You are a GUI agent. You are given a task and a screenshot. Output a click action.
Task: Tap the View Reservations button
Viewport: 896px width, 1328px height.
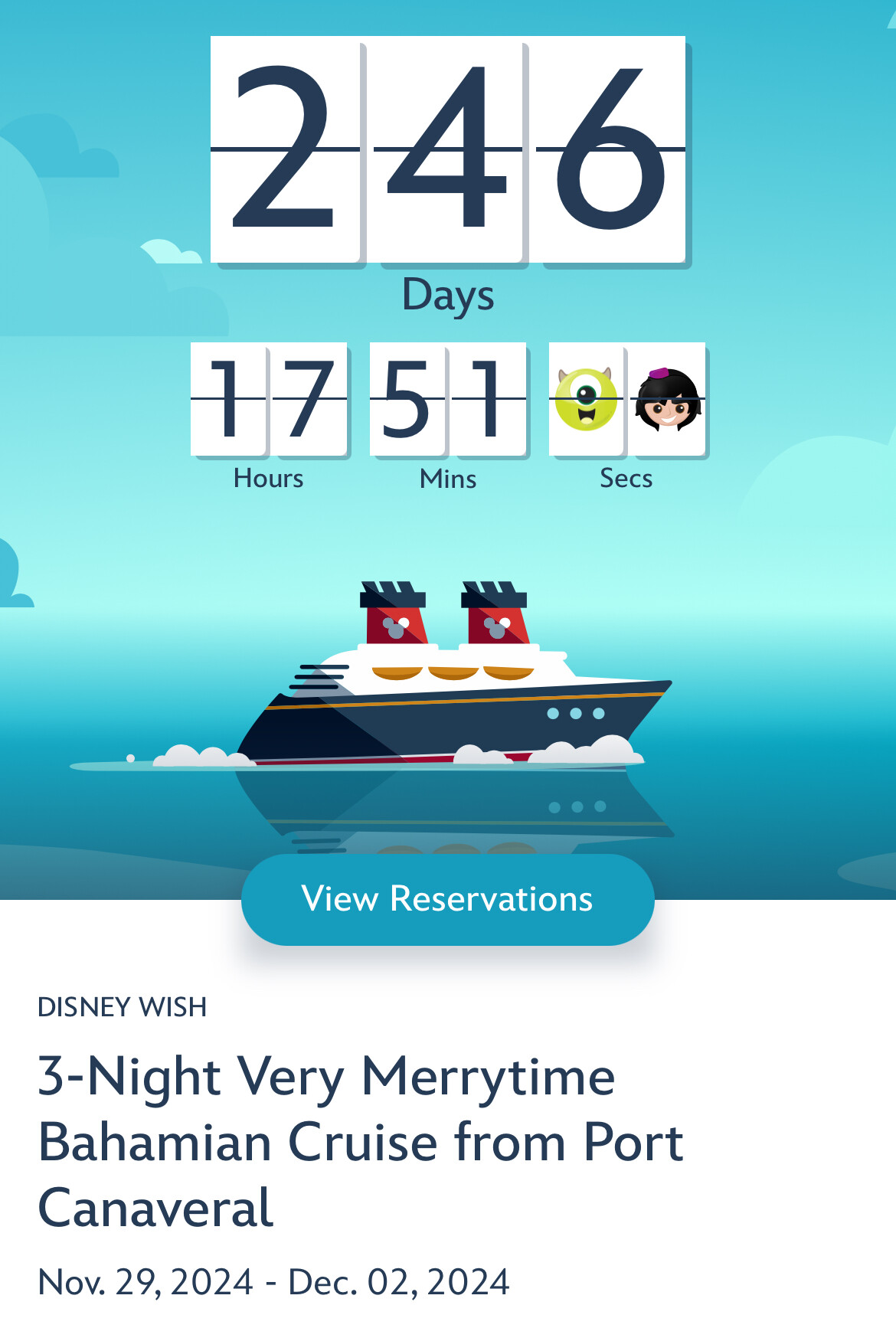447,899
